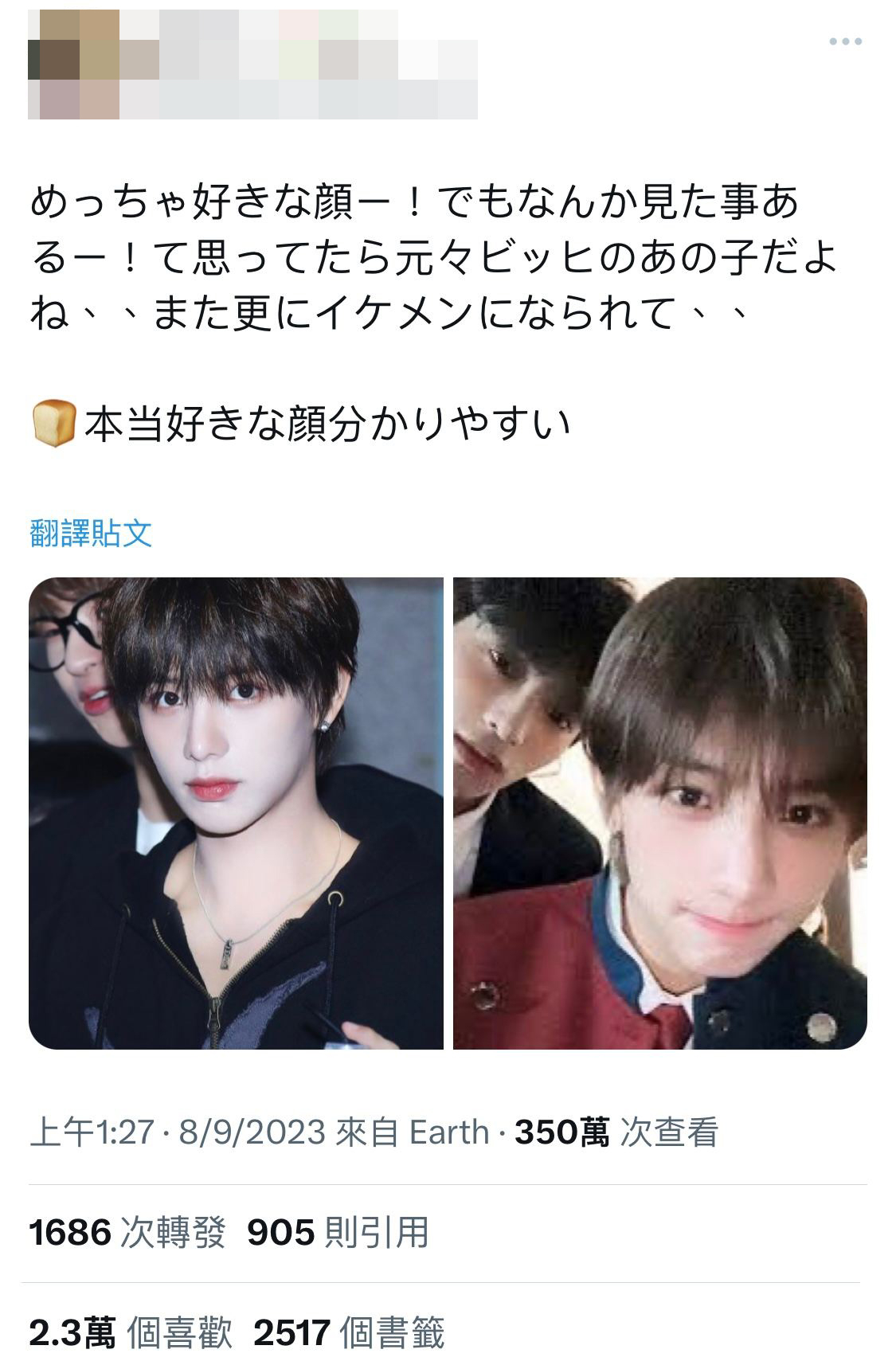Image resolution: width=896 pixels, height=1365 pixels.
Task: Open the tweet's three-dot overflow menu
Action: point(845,41)
